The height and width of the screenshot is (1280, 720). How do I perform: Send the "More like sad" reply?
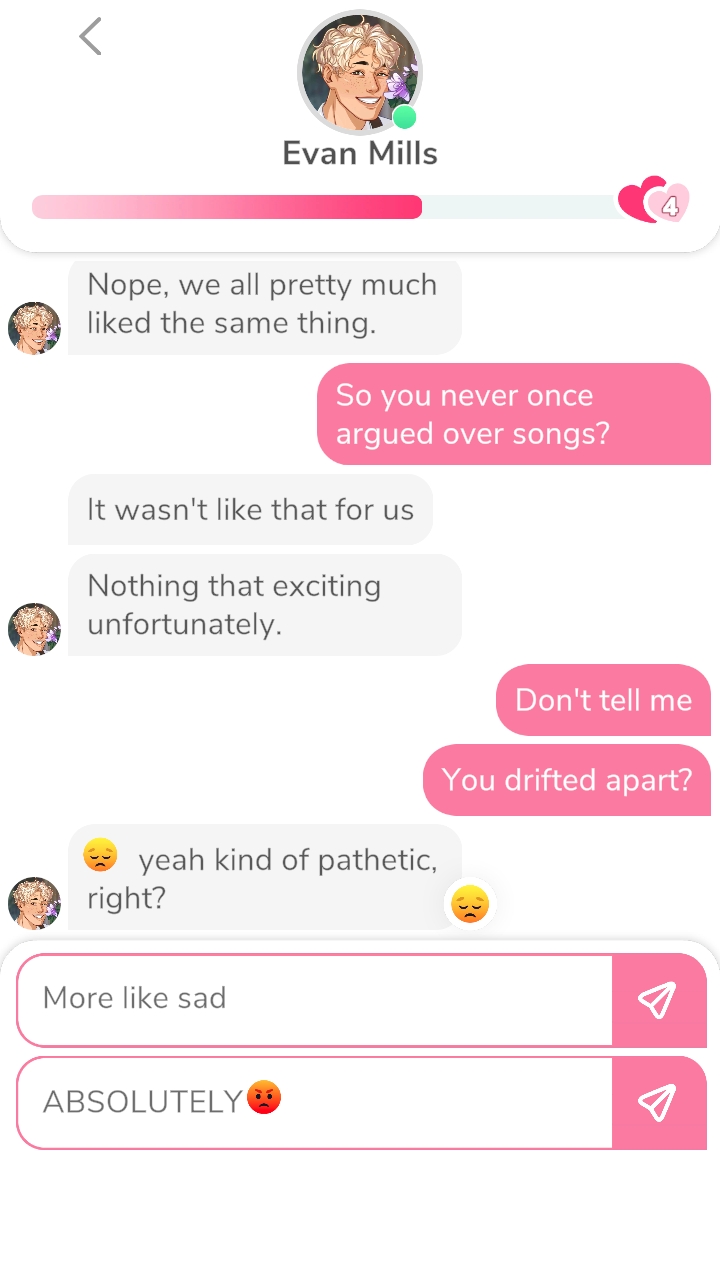point(659,999)
